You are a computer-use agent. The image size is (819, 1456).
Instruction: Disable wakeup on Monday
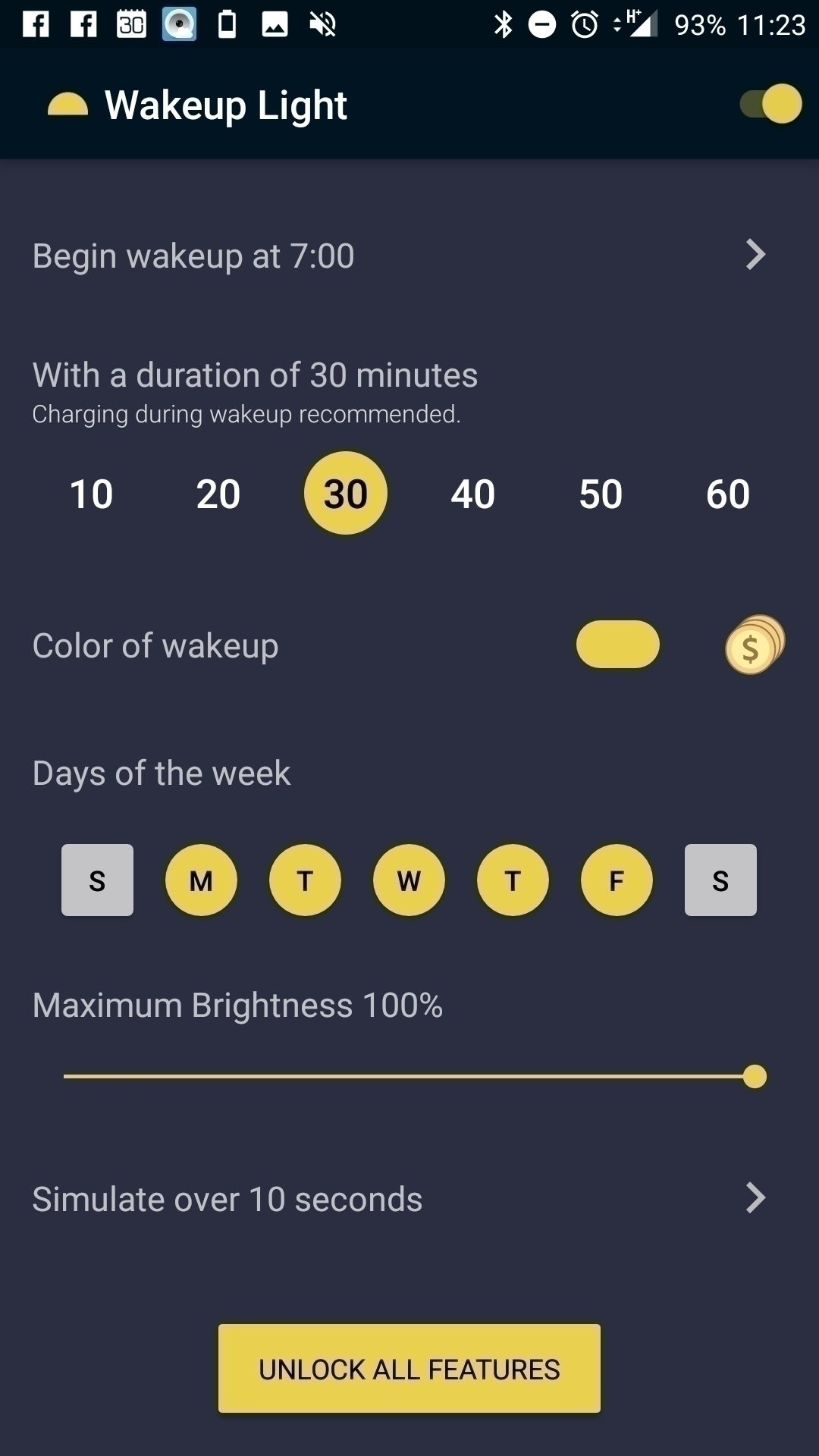pos(201,880)
